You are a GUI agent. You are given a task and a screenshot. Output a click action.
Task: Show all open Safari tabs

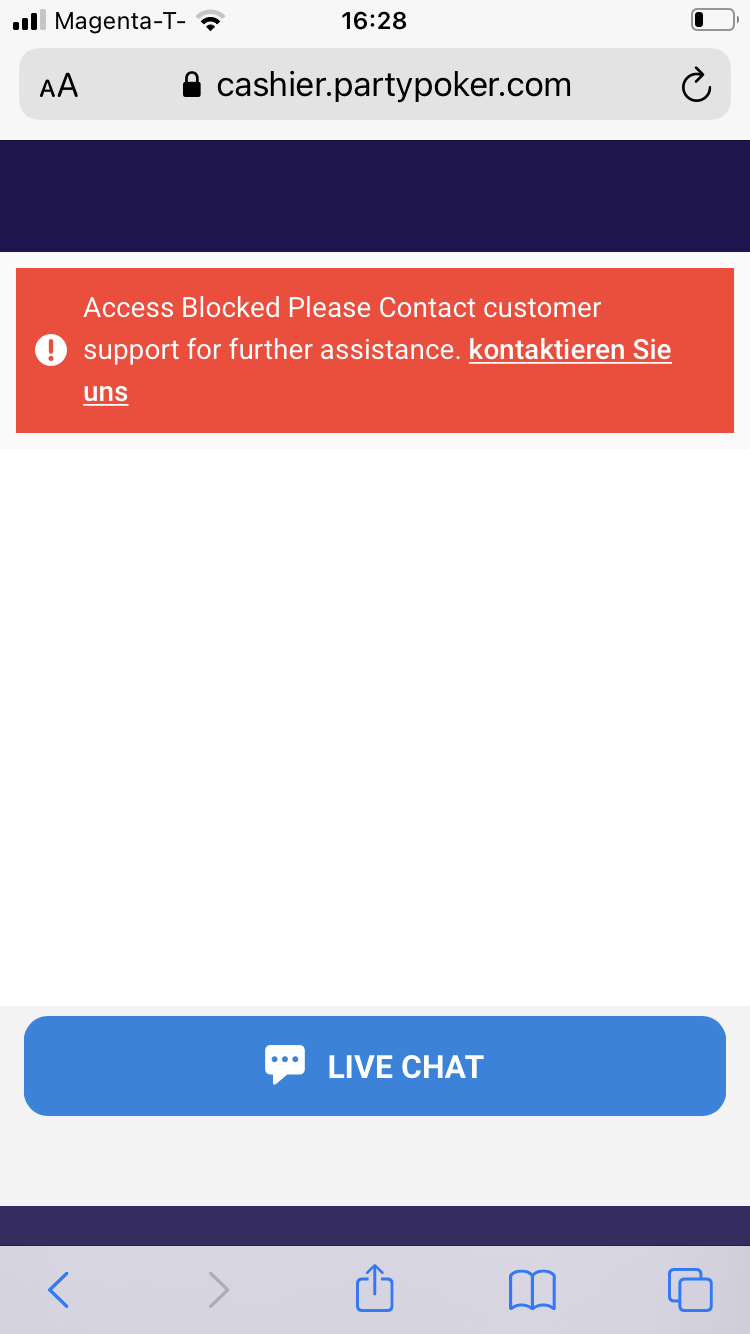click(690, 1289)
